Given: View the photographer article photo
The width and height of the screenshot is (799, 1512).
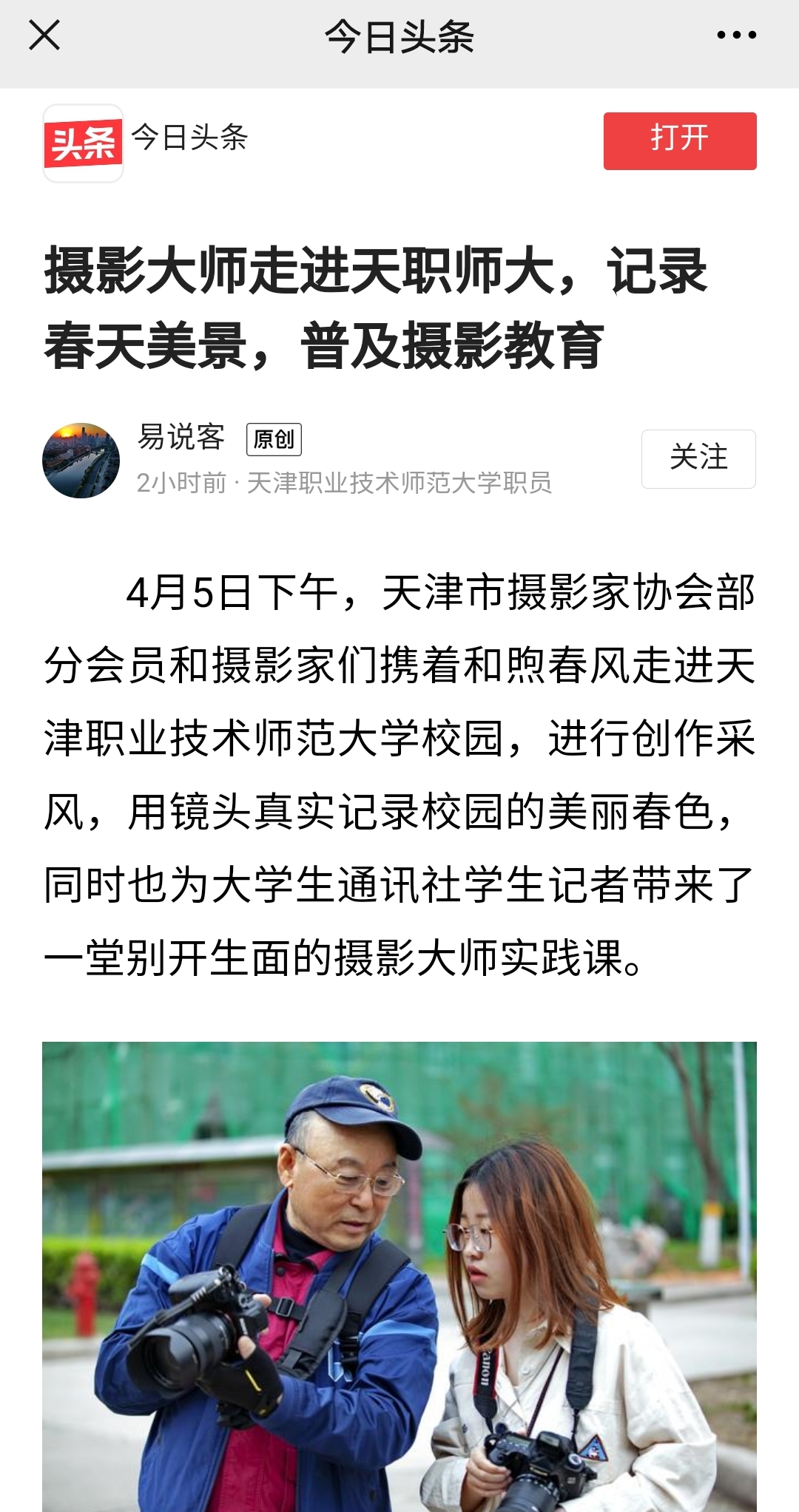Looking at the screenshot, I should (x=399, y=1275).
